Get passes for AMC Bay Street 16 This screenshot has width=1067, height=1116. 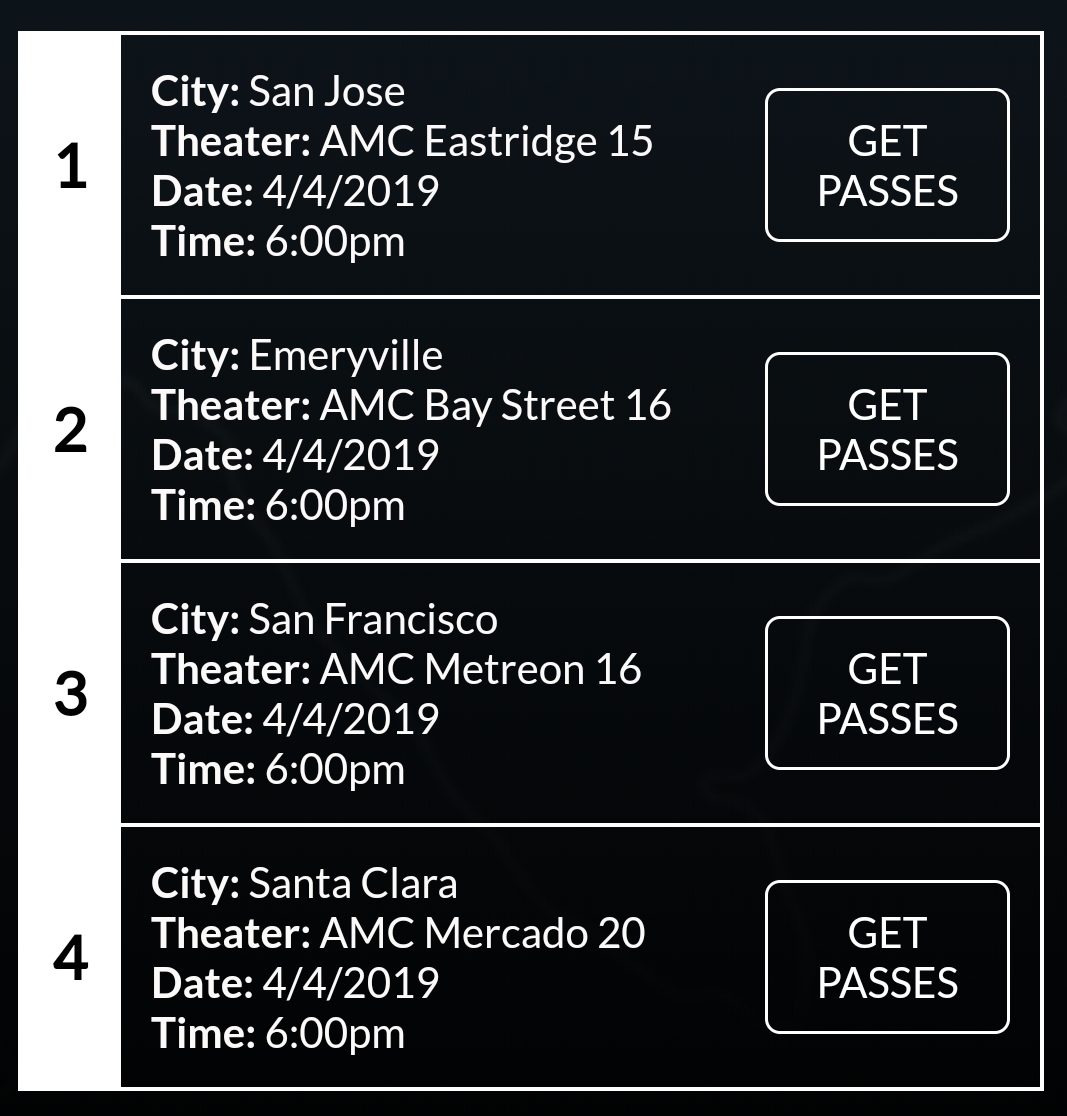click(x=887, y=430)
